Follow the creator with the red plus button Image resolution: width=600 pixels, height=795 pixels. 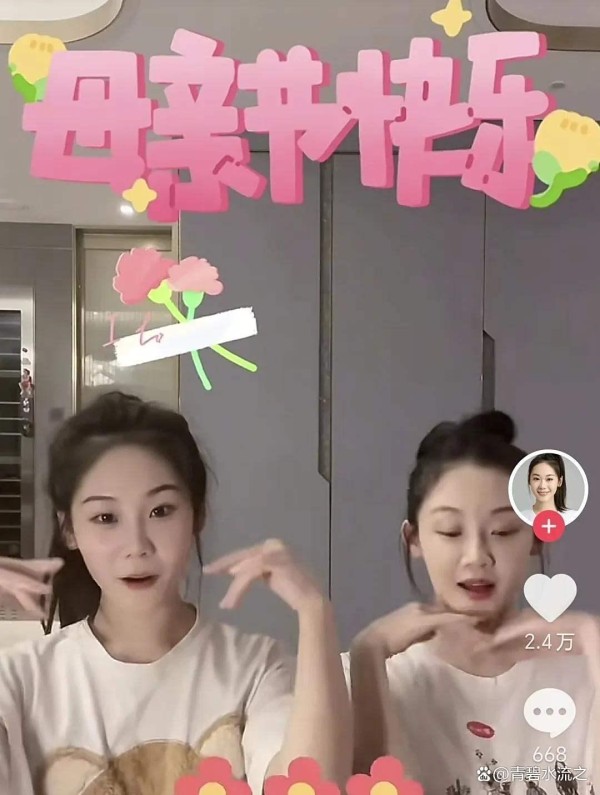click(x=548, y=525)
